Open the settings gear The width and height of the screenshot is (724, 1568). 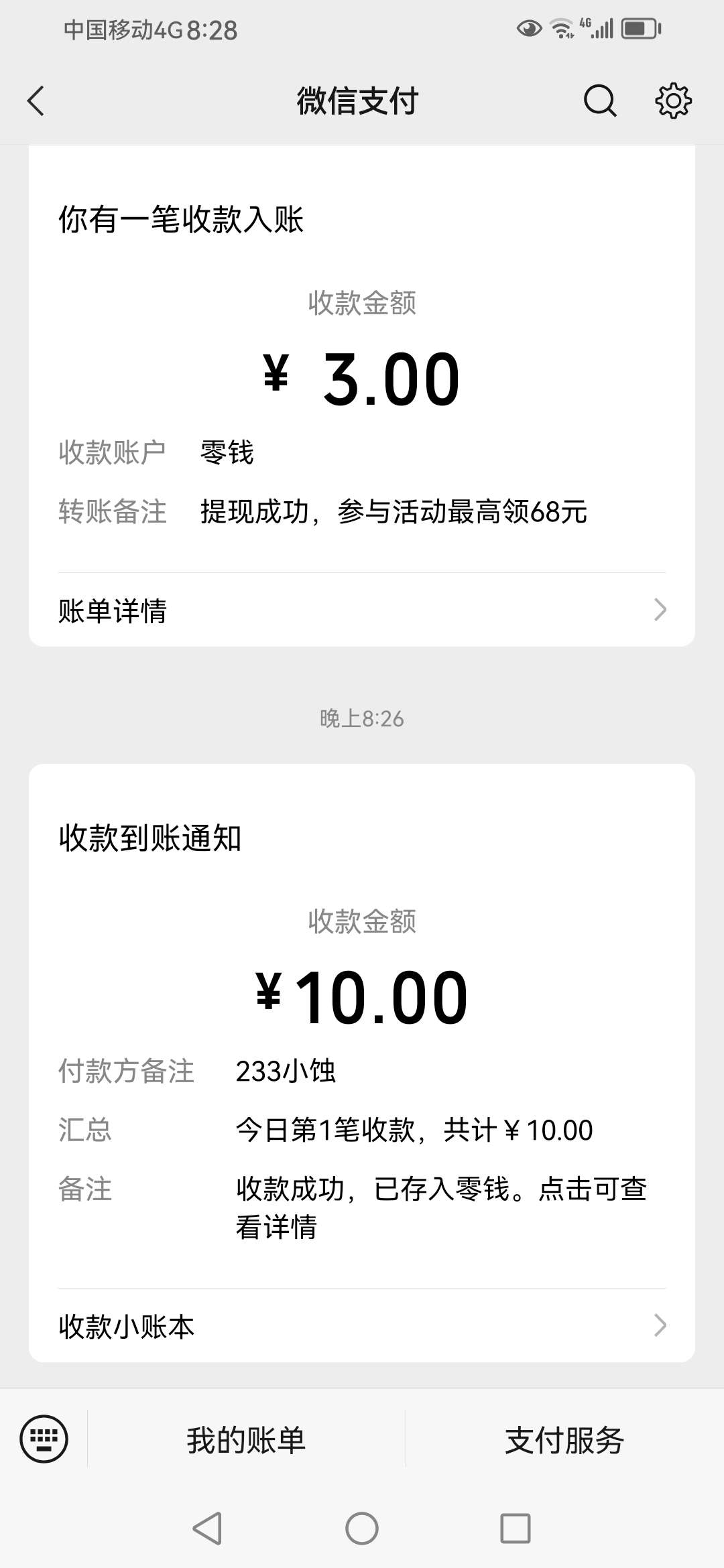coord(672,101)
